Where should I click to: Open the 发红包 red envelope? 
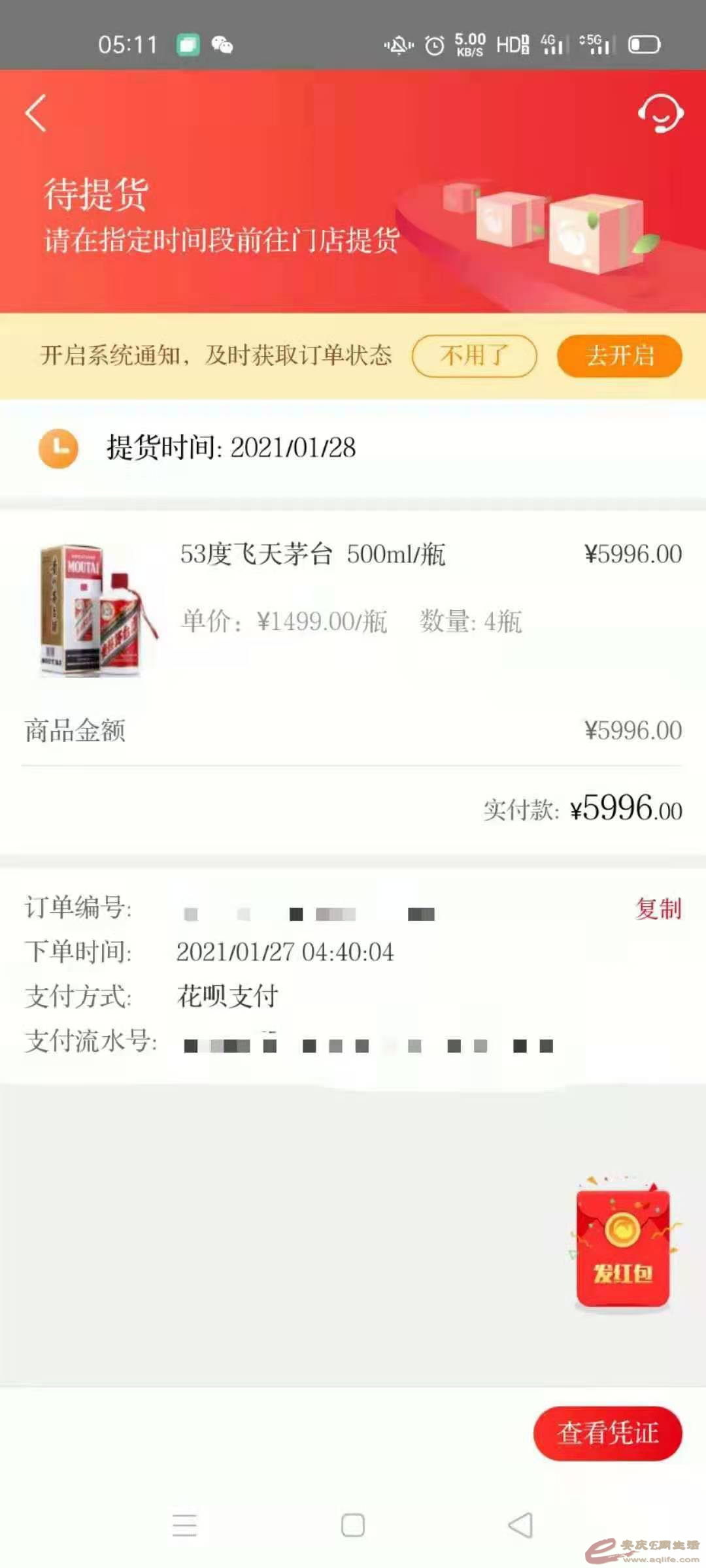(623, 1249)
